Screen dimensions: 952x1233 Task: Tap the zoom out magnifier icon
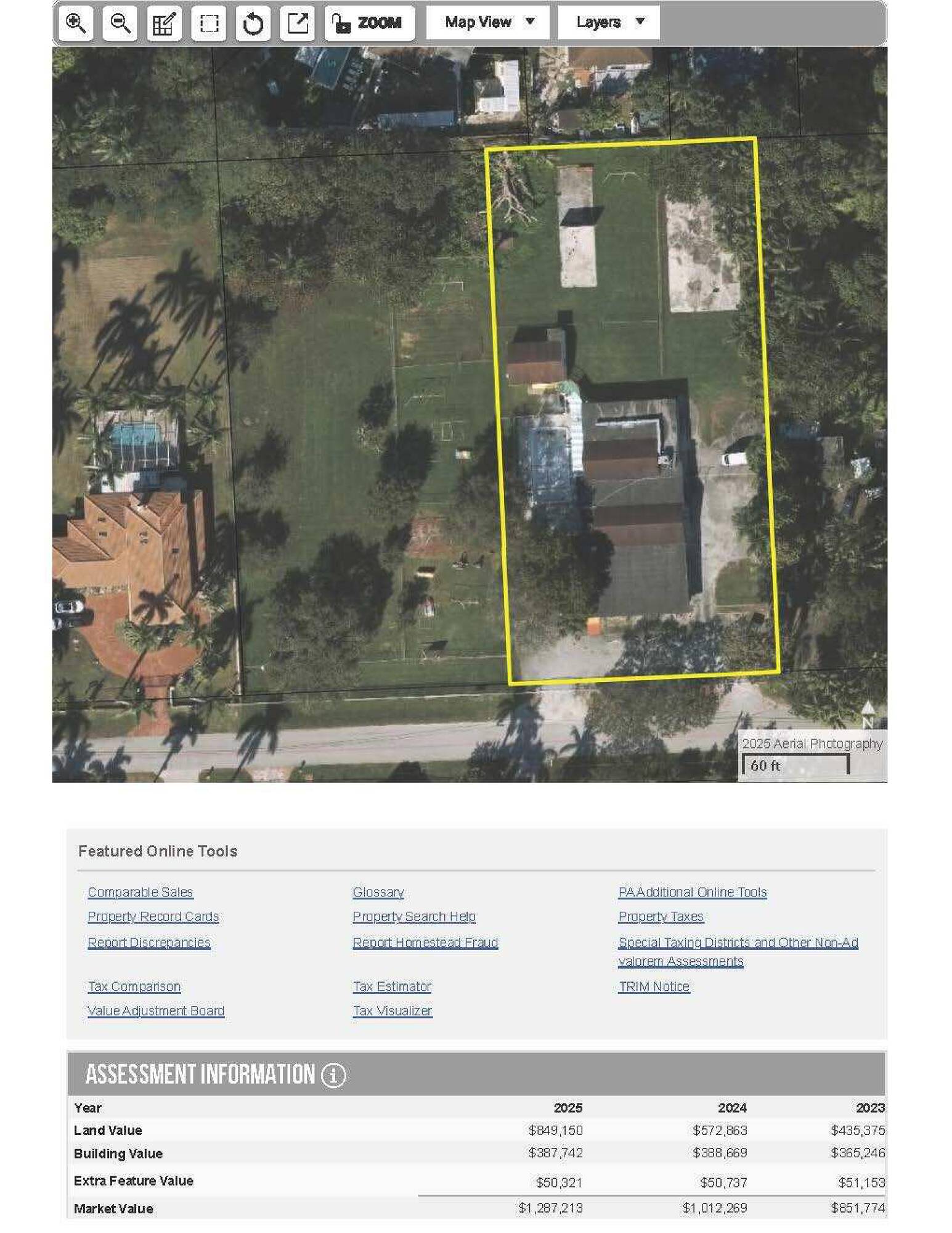[120, 23]
